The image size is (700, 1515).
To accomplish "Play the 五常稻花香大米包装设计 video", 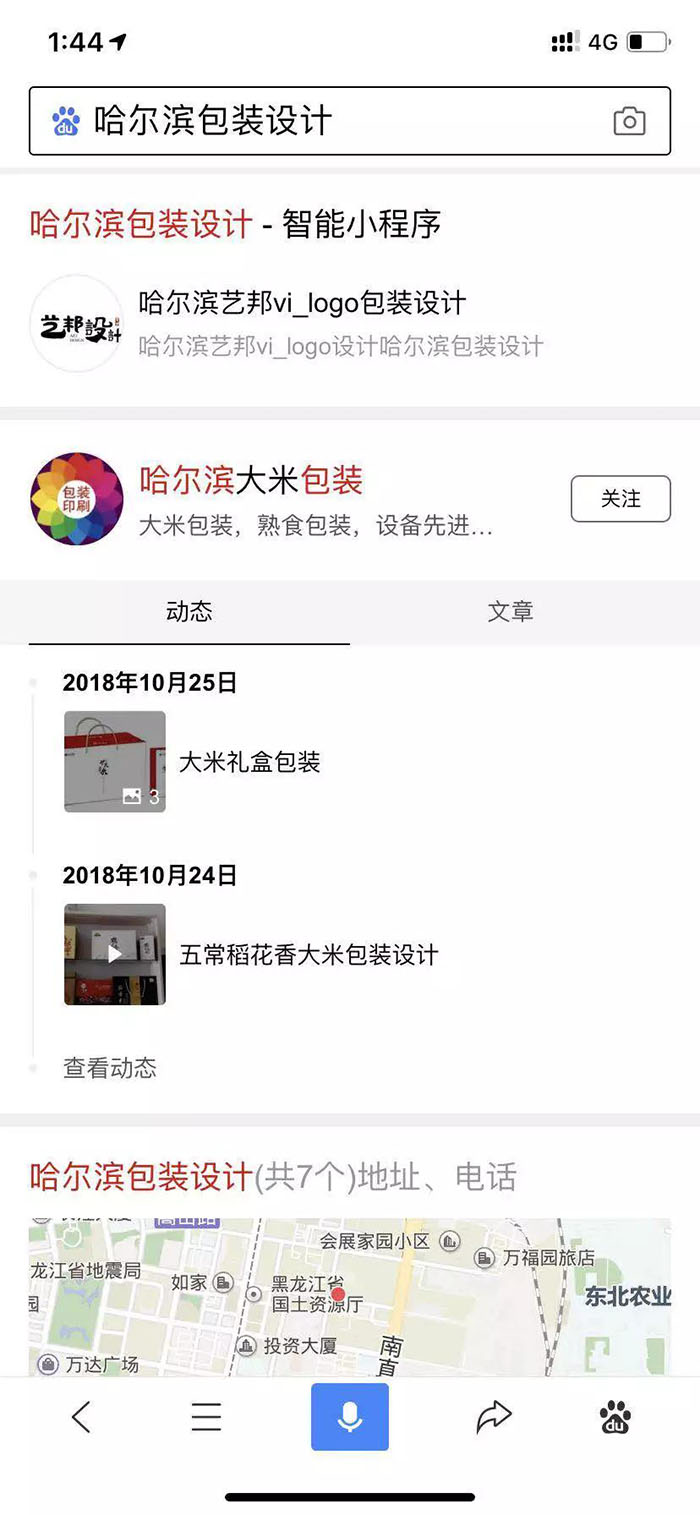I will click(x=115, y=954).
